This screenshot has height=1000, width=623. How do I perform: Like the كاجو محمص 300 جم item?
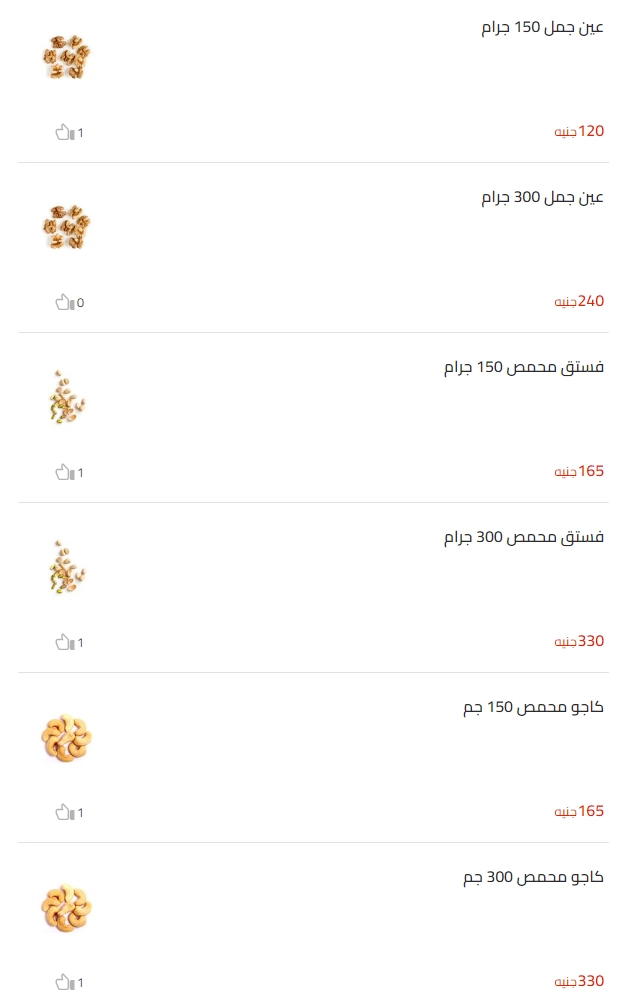(64, 982)
